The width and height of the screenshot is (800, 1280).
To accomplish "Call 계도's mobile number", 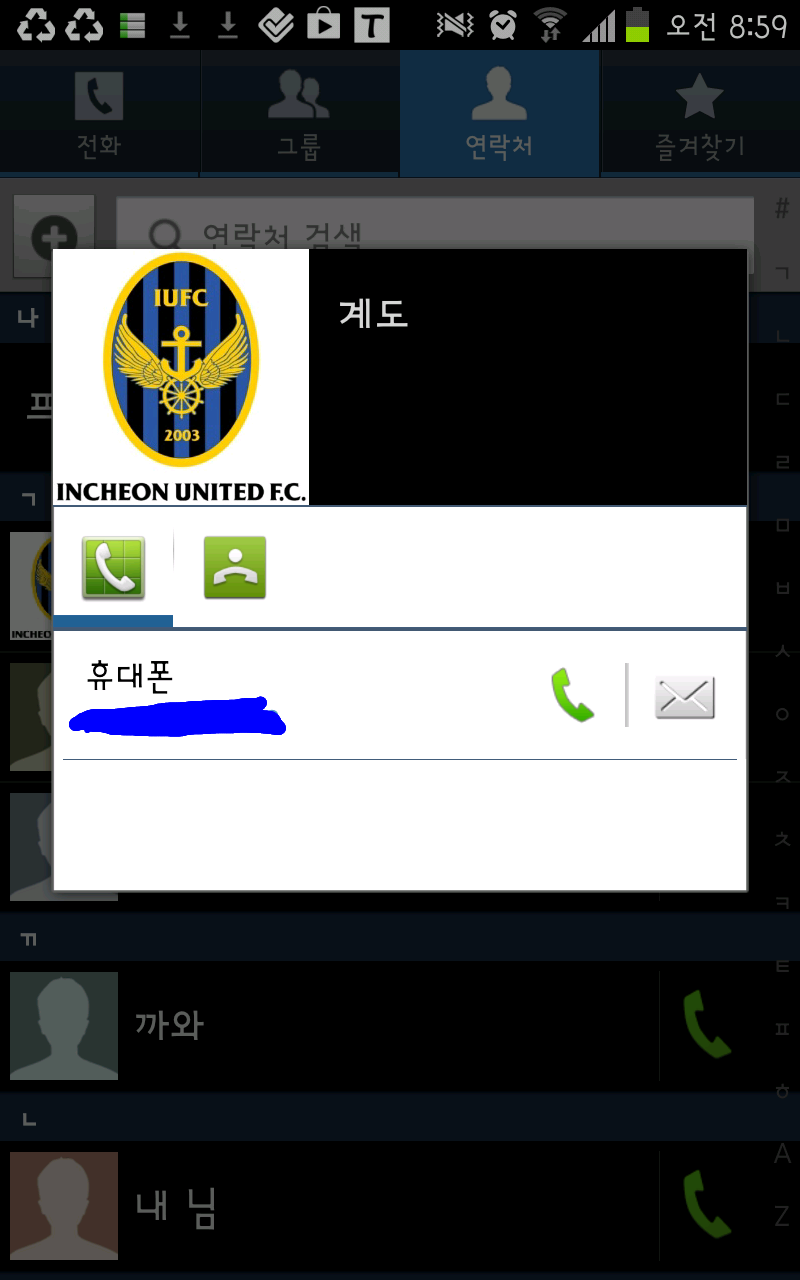I will 573,695.
